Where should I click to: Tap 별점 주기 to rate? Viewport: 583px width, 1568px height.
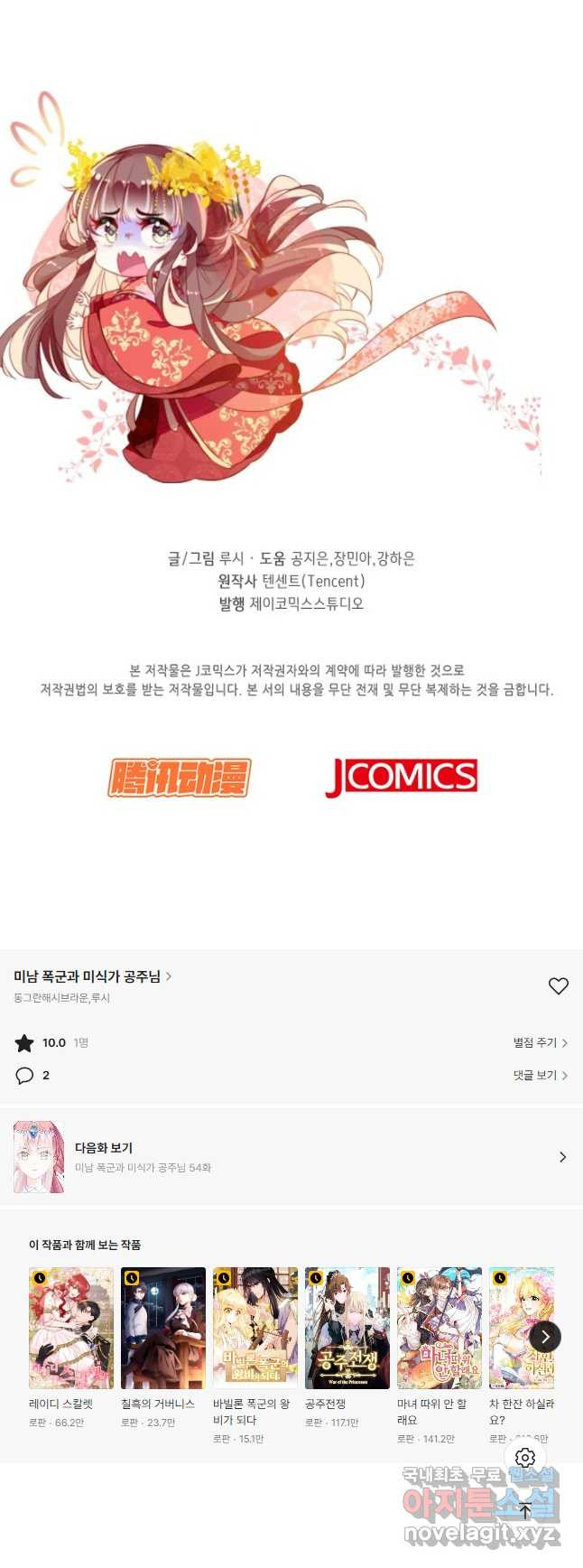click(x=540, y=1043)
